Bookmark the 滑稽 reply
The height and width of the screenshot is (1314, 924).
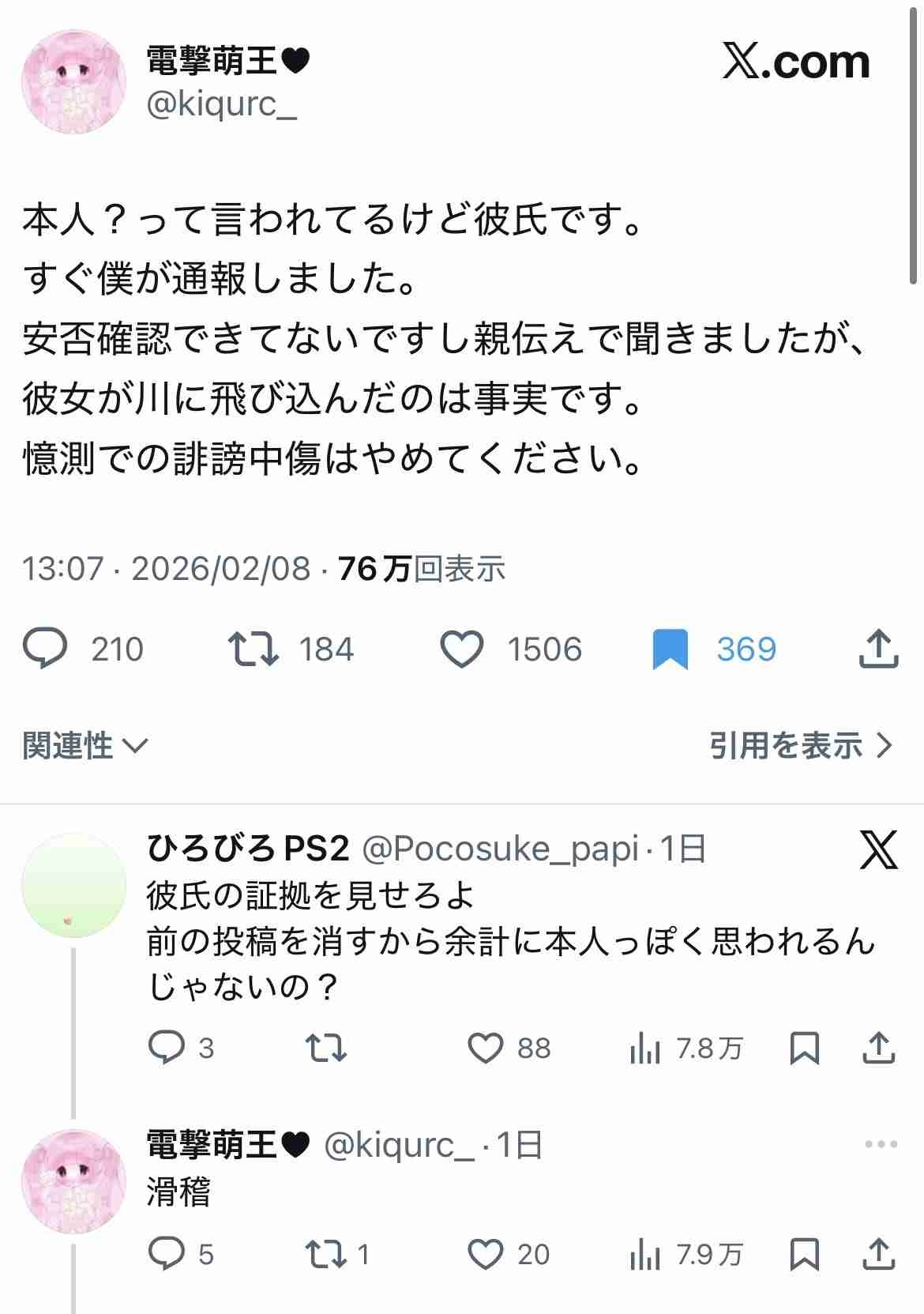click(x=804, y=1254)
